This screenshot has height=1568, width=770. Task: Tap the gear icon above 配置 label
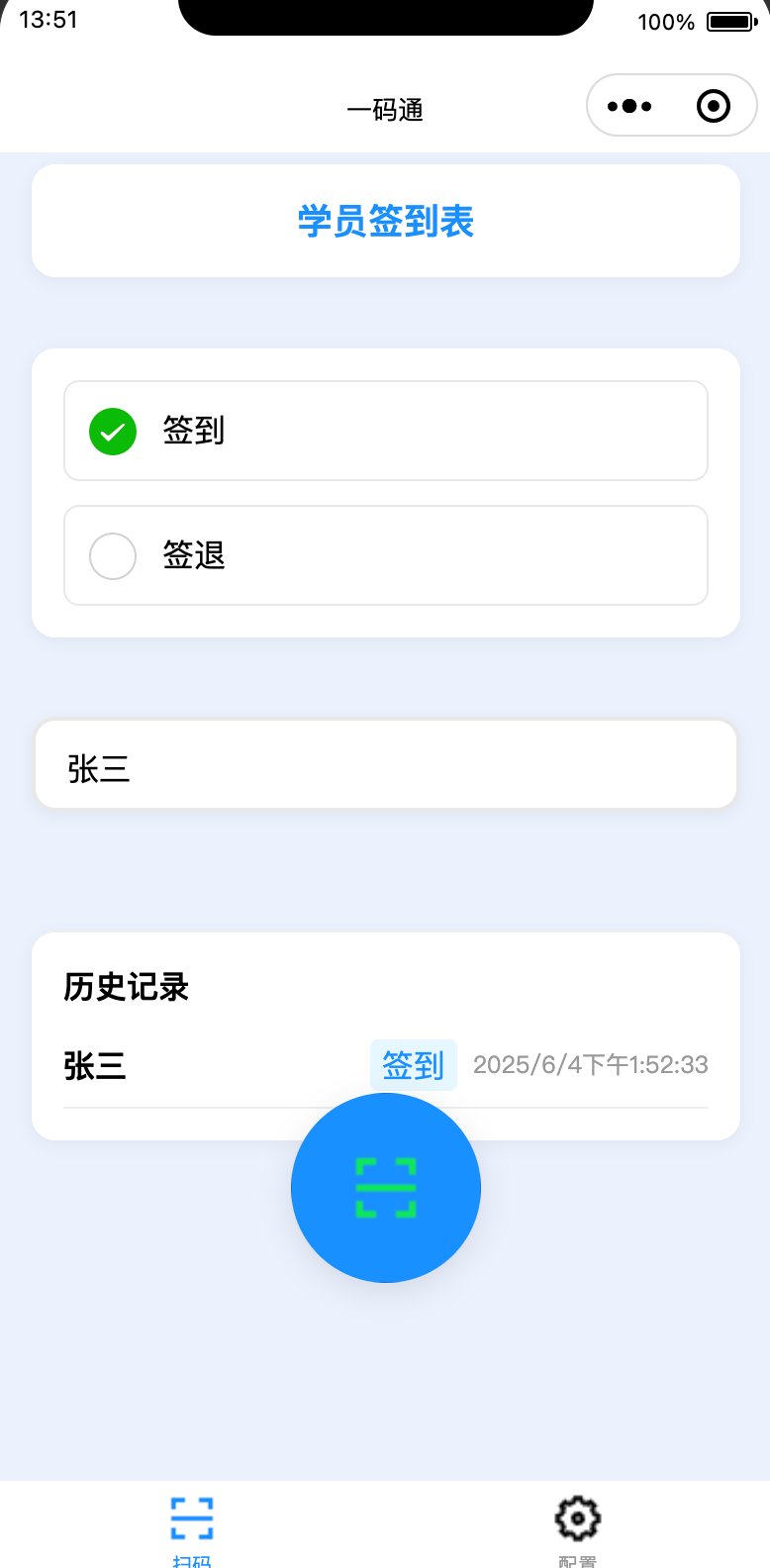pos(577,1518)
